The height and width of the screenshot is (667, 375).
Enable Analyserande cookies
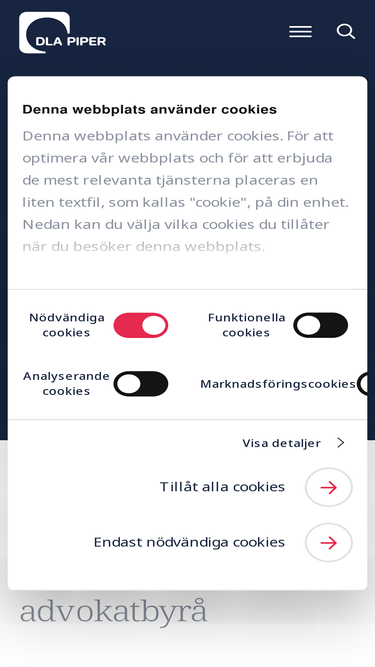(141, 384)
